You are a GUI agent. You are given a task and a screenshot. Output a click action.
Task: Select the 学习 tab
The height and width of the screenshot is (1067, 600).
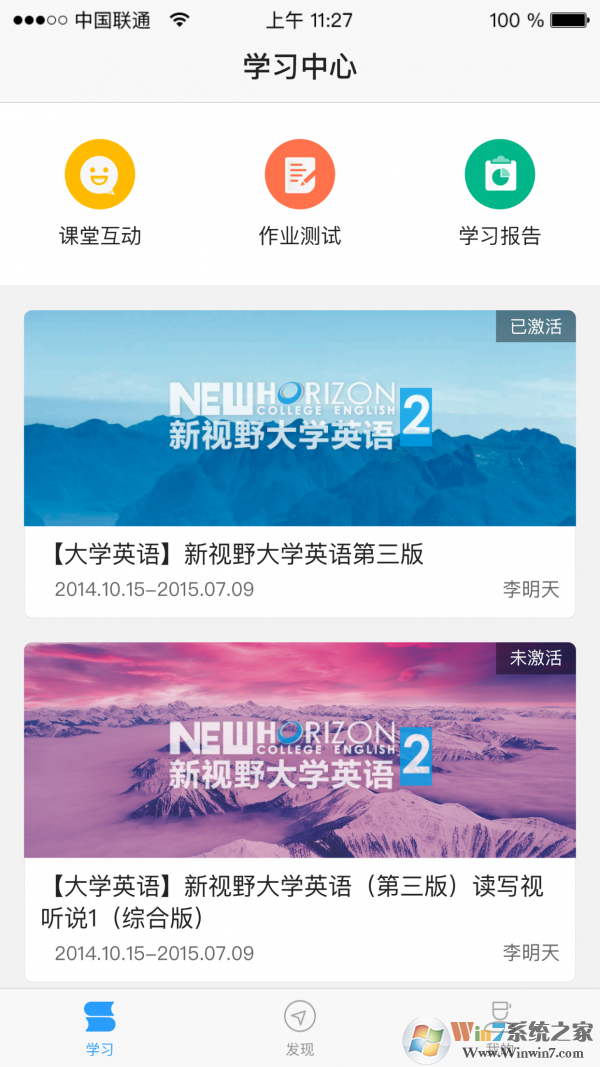100,1028
